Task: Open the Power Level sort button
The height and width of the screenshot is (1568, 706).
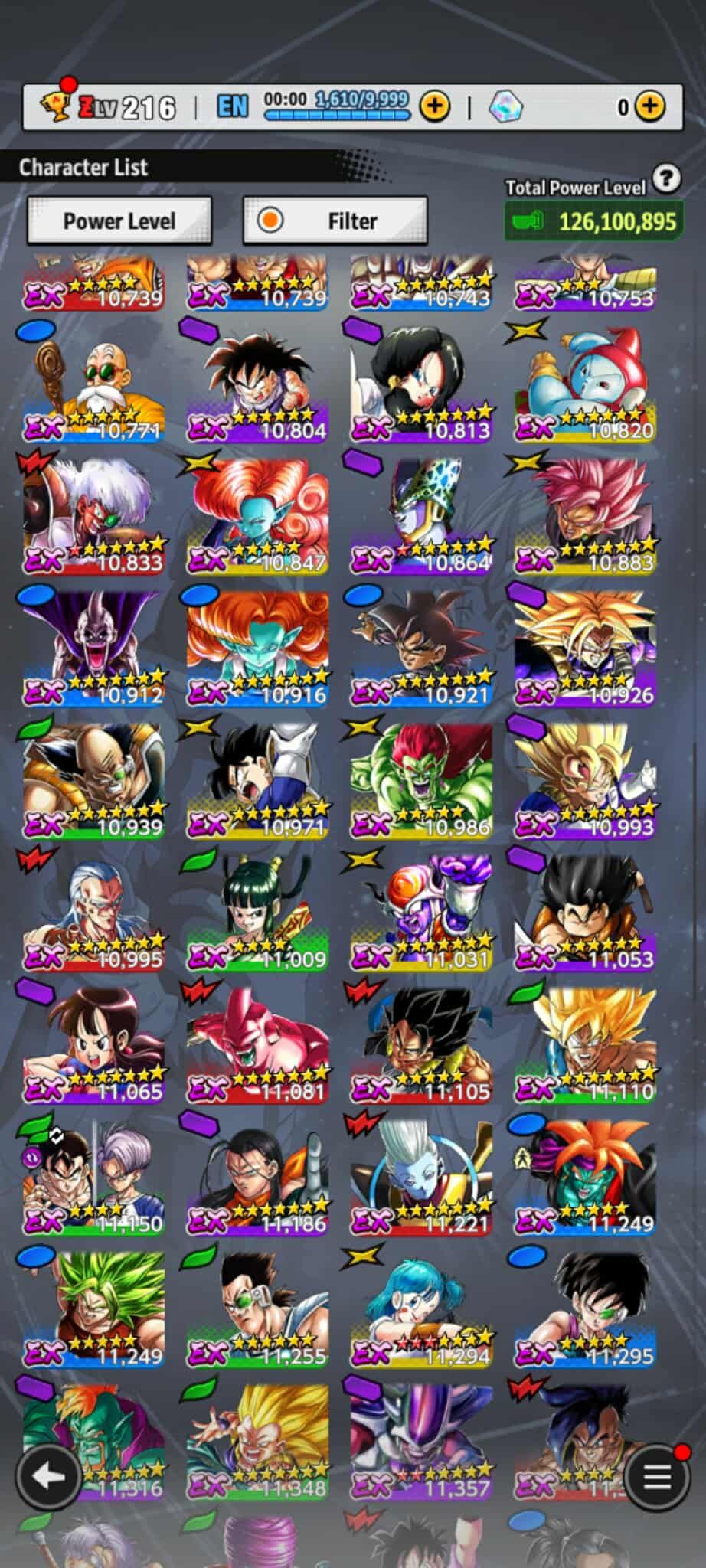Action: pyautogui.click(x=119, y=220)
